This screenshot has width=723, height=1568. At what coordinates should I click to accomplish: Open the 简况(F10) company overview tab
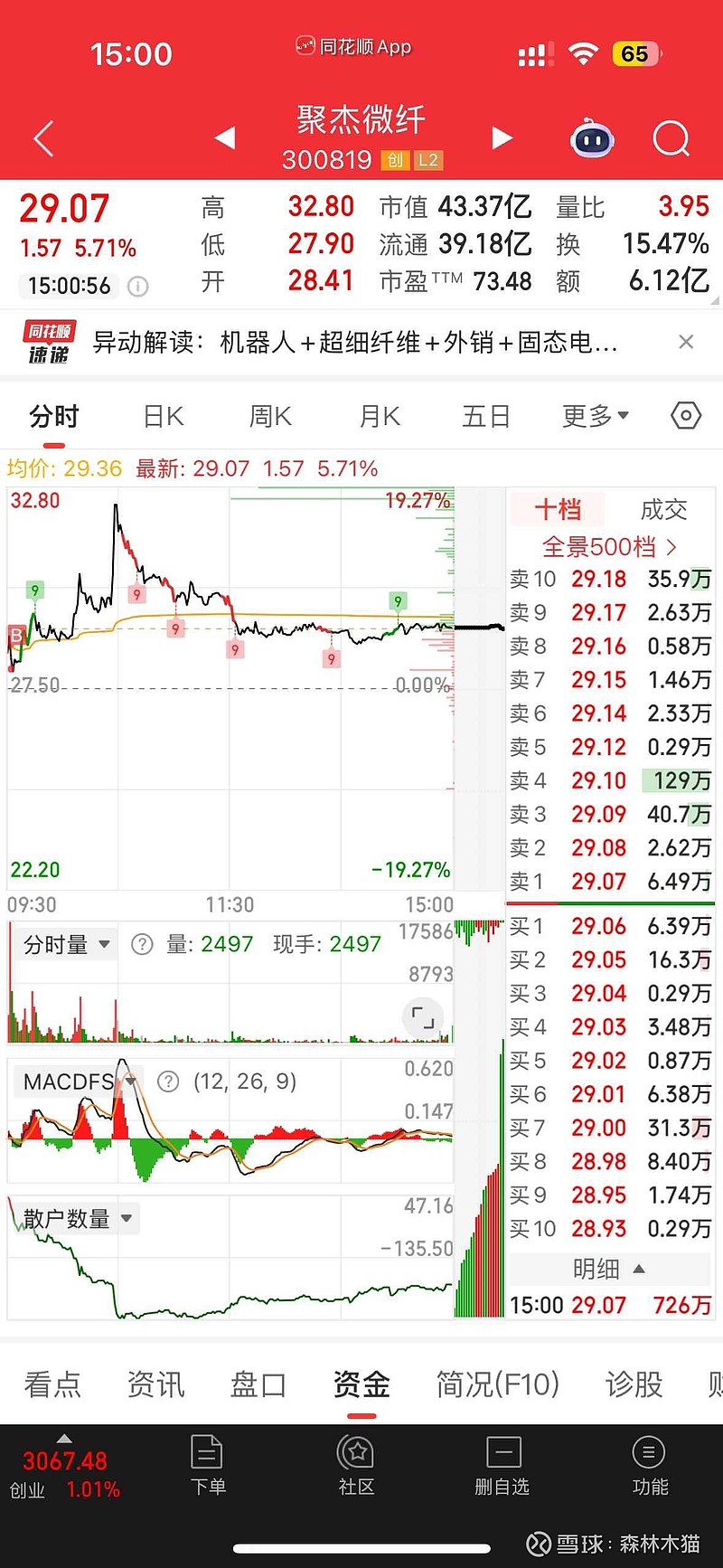click(x=498, y=1384)
